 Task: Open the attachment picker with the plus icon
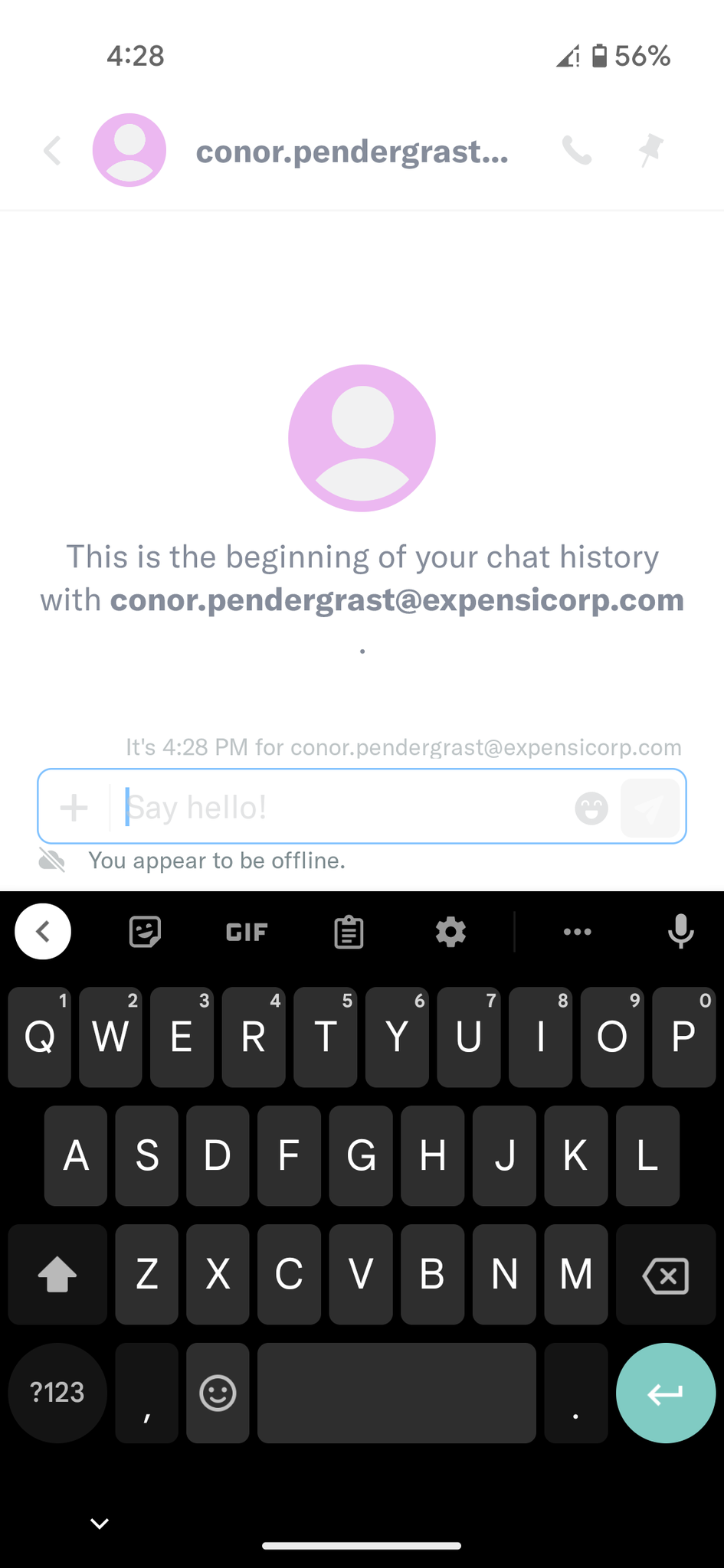(x=74, y=806)
